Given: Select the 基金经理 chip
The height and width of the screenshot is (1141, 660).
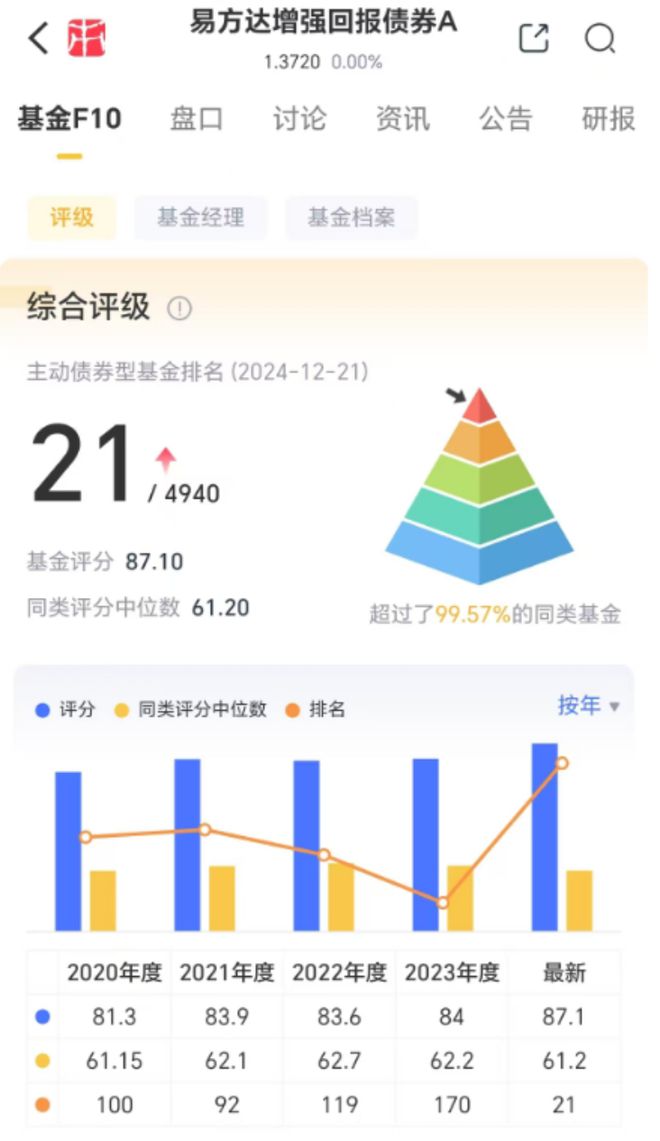Looking at the screenshot, I should (x=201, y=218).
